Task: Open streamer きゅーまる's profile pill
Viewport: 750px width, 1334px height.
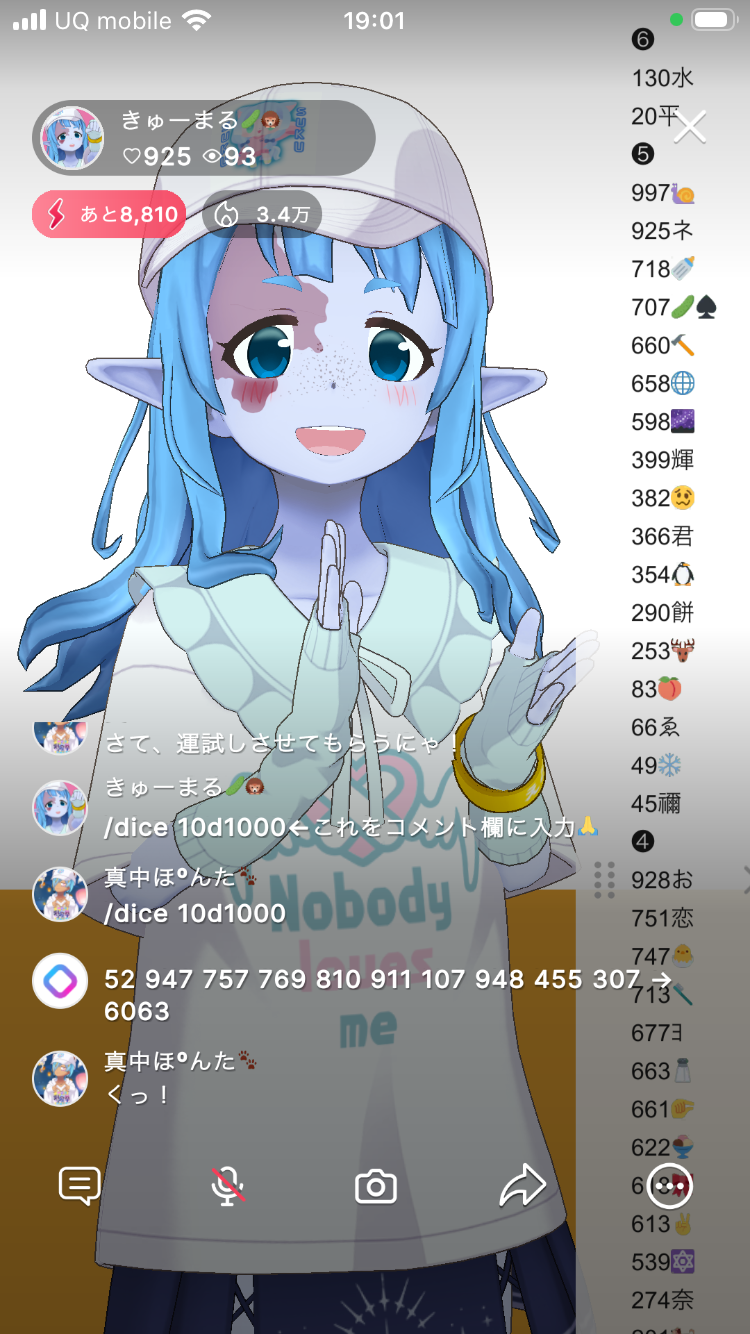Action: tap(205, 138)
